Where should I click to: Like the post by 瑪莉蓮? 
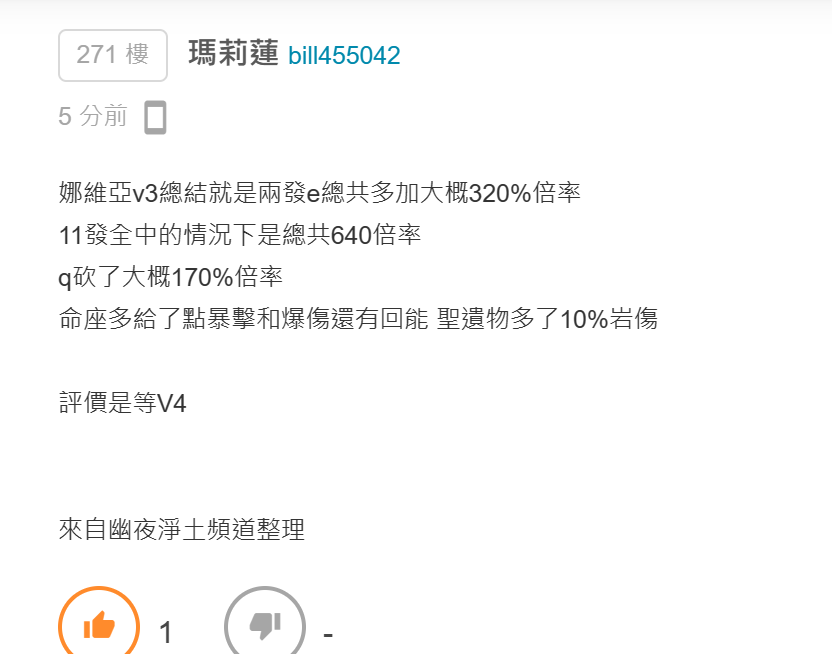[x=99, y=625]
